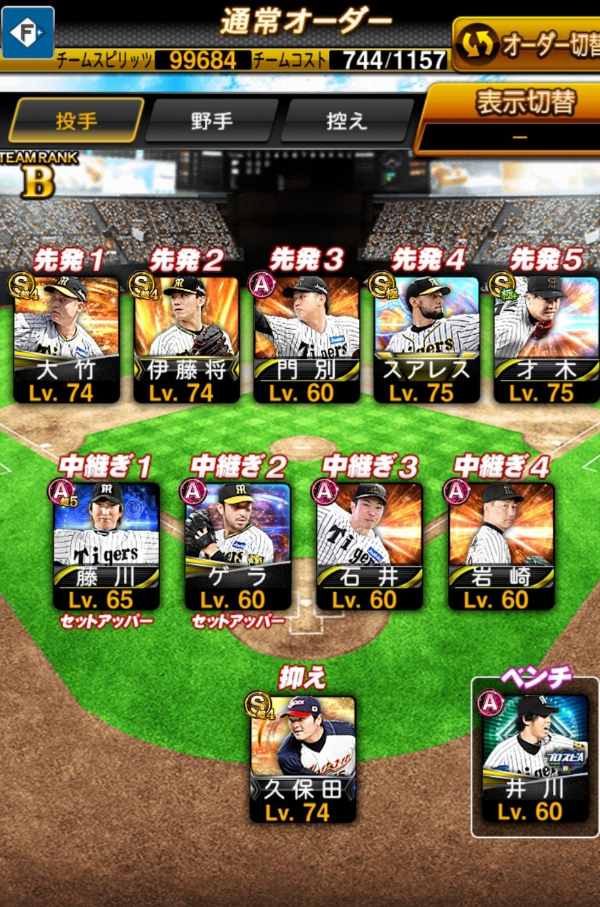This screenshot has width=600, height=907.
Task: Open reliever 4 card 岩崎
Action: point(501,545)
